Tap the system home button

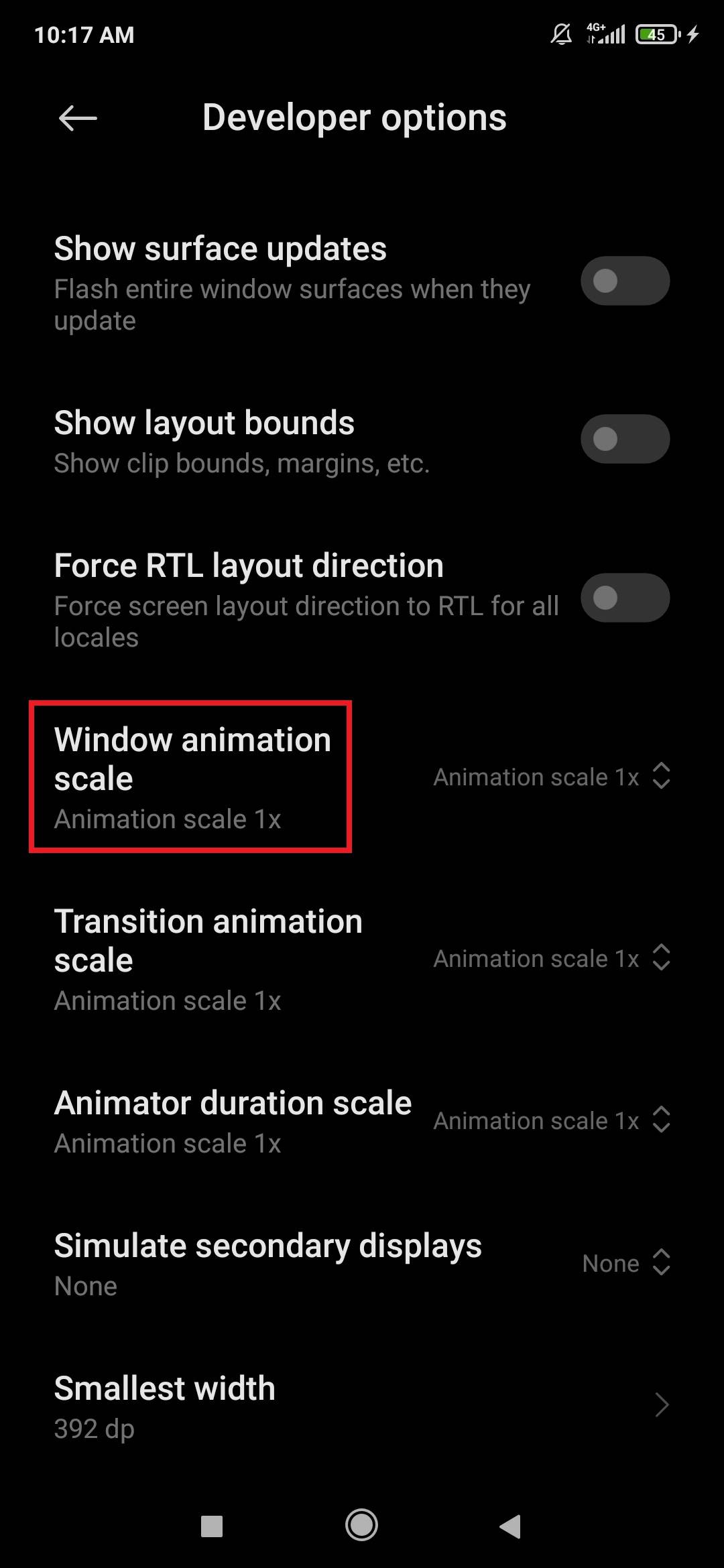[x=361, y=1526]
